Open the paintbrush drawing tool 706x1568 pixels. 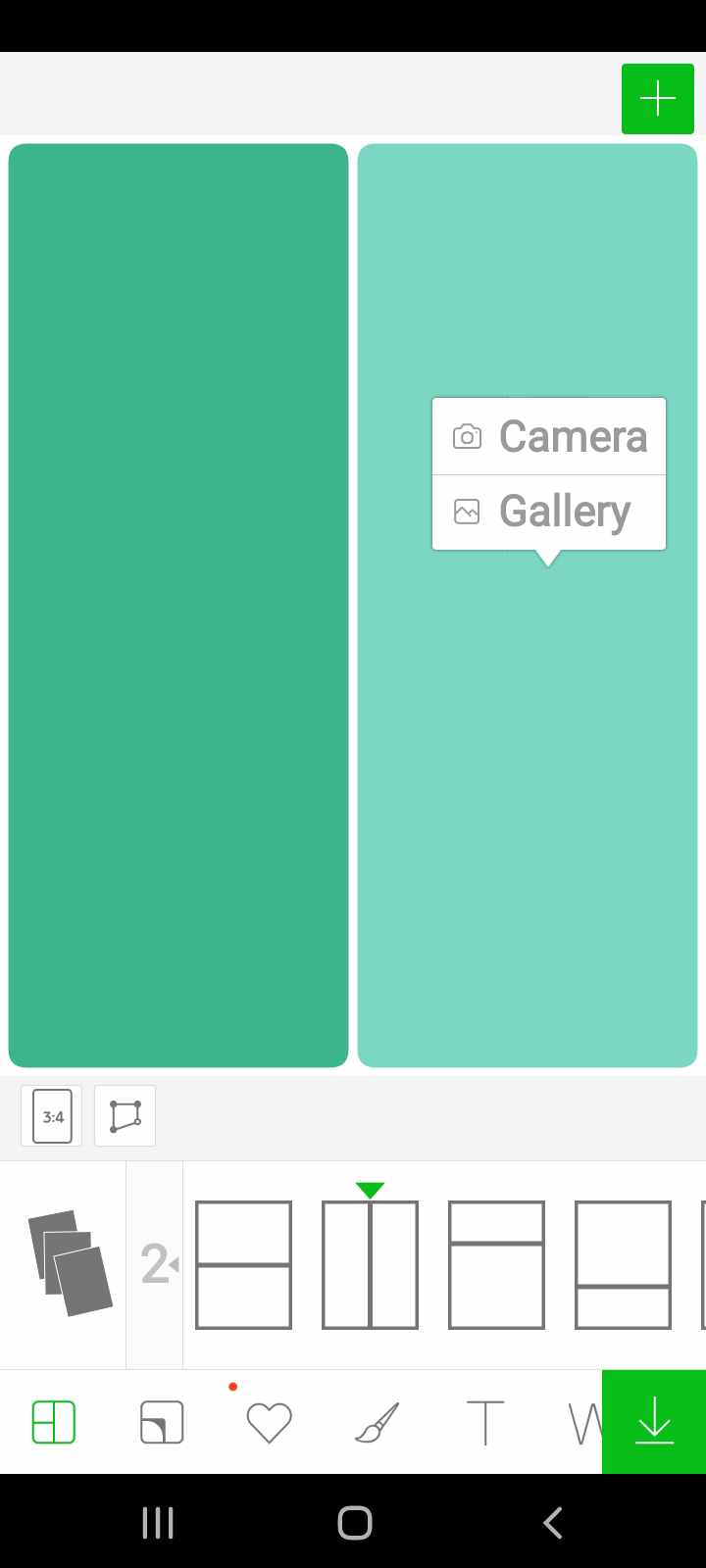377,1422
